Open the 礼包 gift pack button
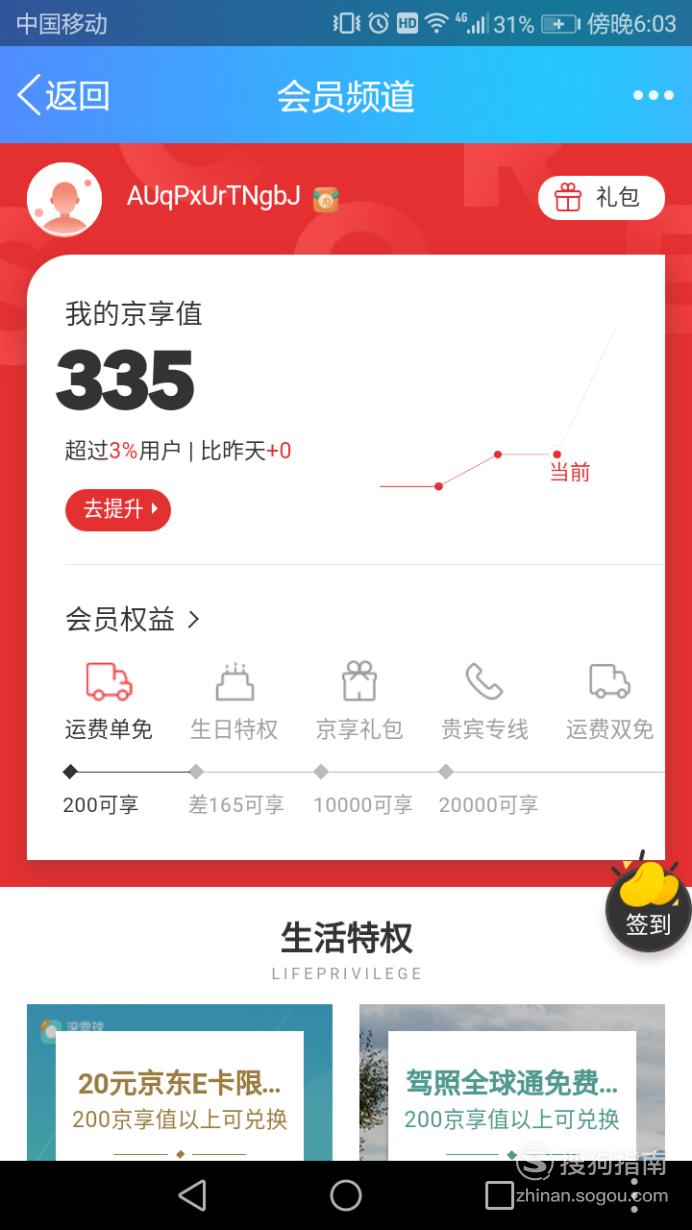The height and width of the screenshot is (1230, 692). coord(601,198)
